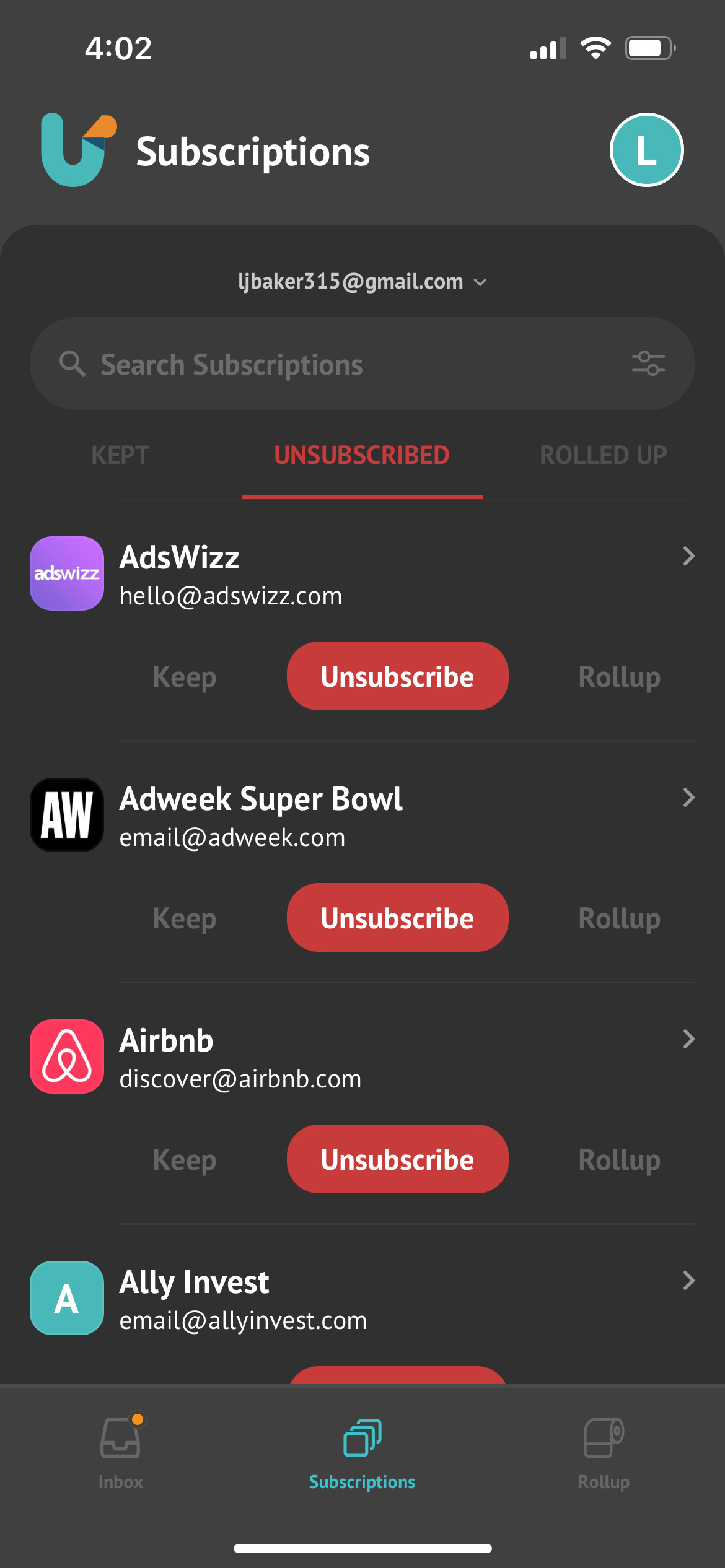Tap the Search Subscriptions field

click(x=362, y=364)
